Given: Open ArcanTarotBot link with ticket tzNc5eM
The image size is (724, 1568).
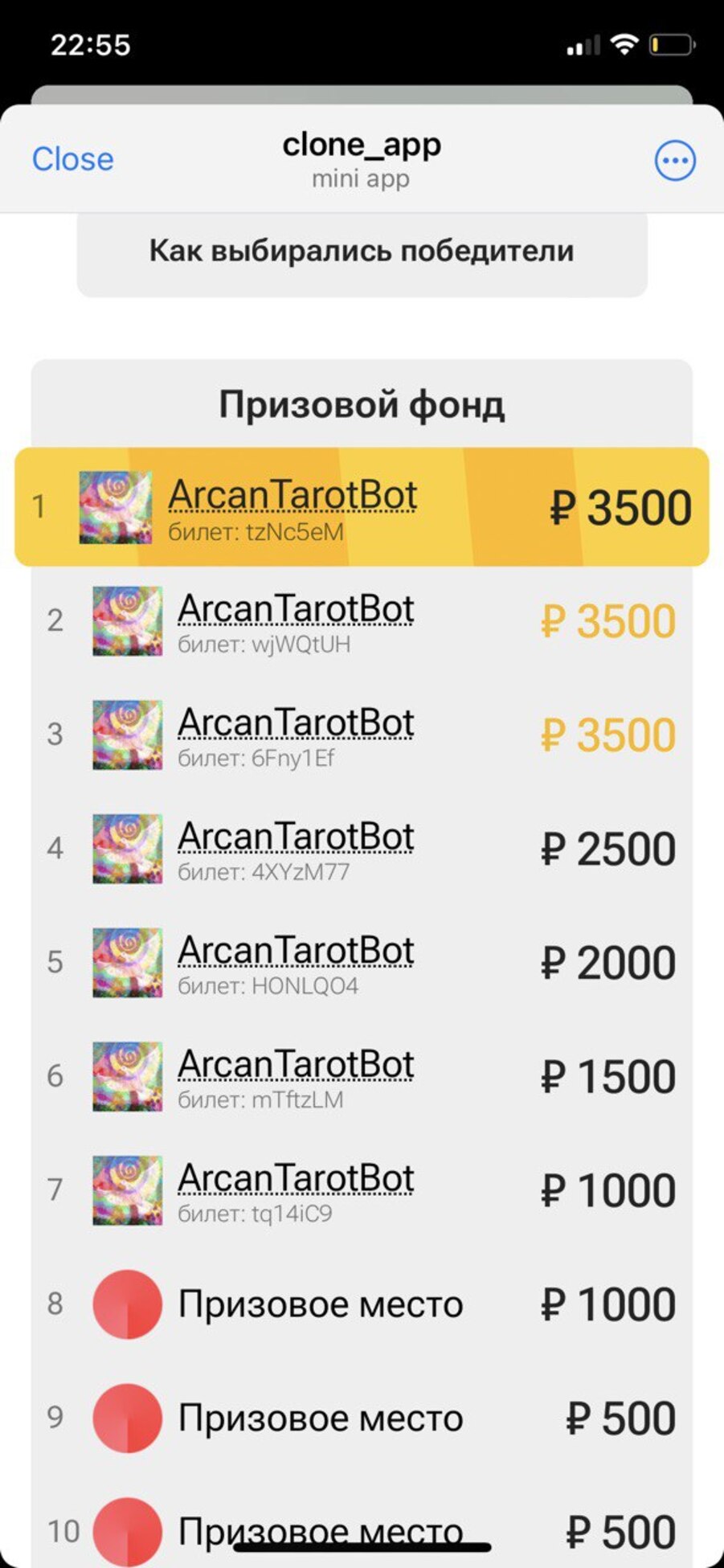Looking at the screenshot, I should pos(292,495).
